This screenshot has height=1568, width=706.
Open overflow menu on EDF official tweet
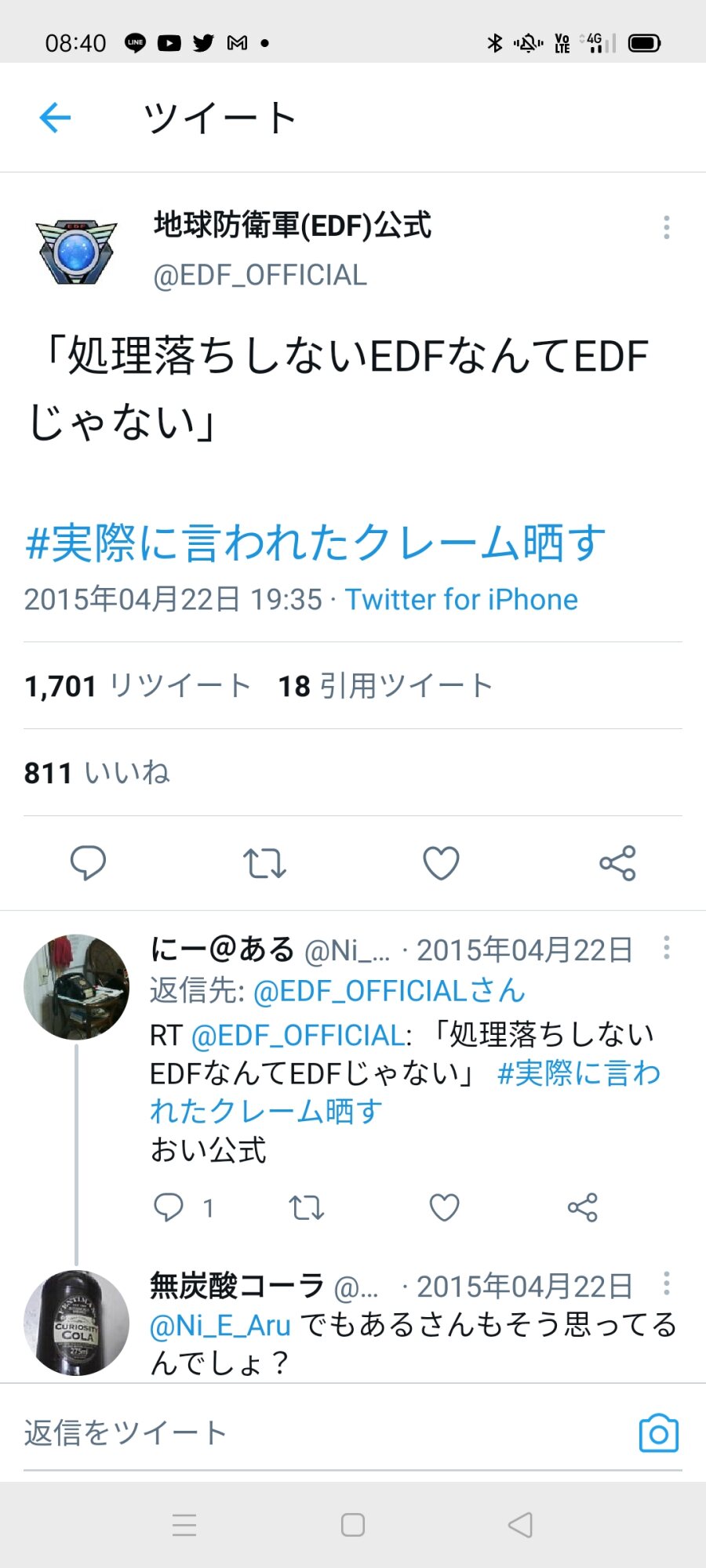click(x=666, y=227)
